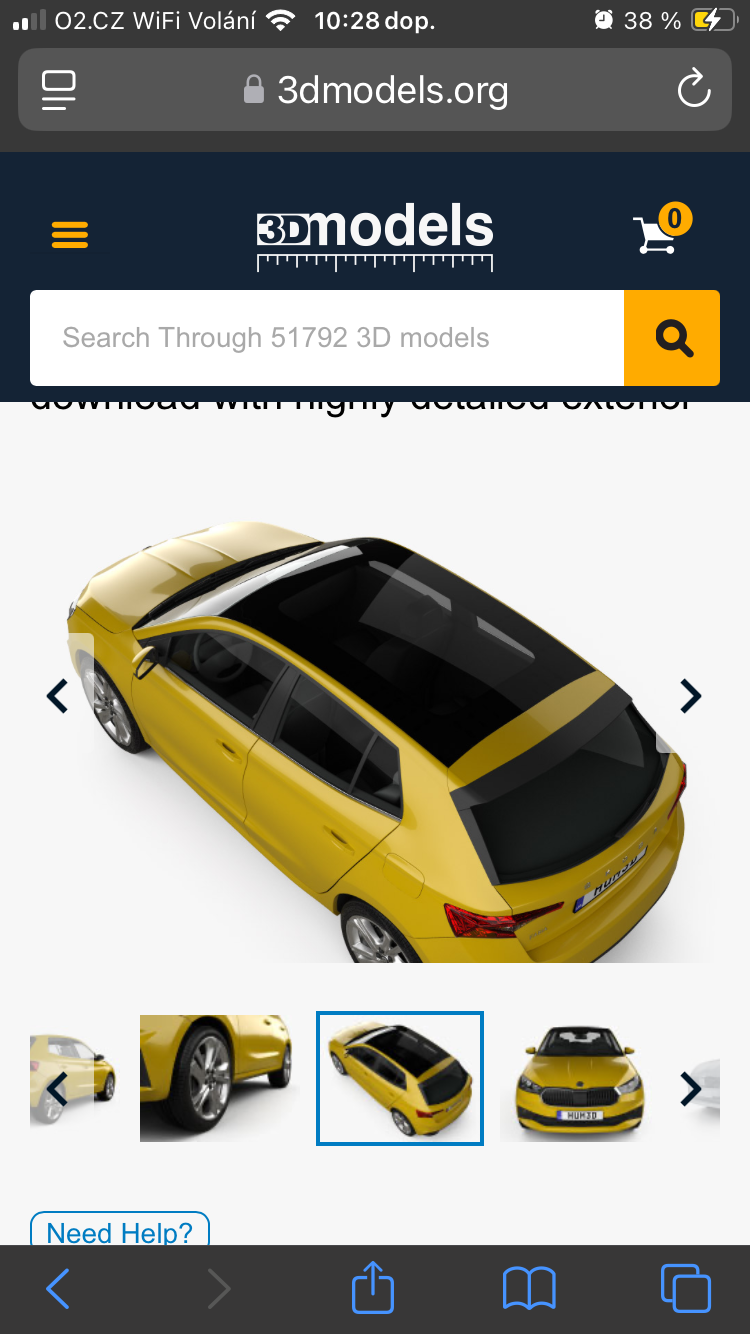Open the hamburger menu
Image resolution: width=750 pixels, height=1334 pixels.
pyautogui.click(x=69, y=234)
